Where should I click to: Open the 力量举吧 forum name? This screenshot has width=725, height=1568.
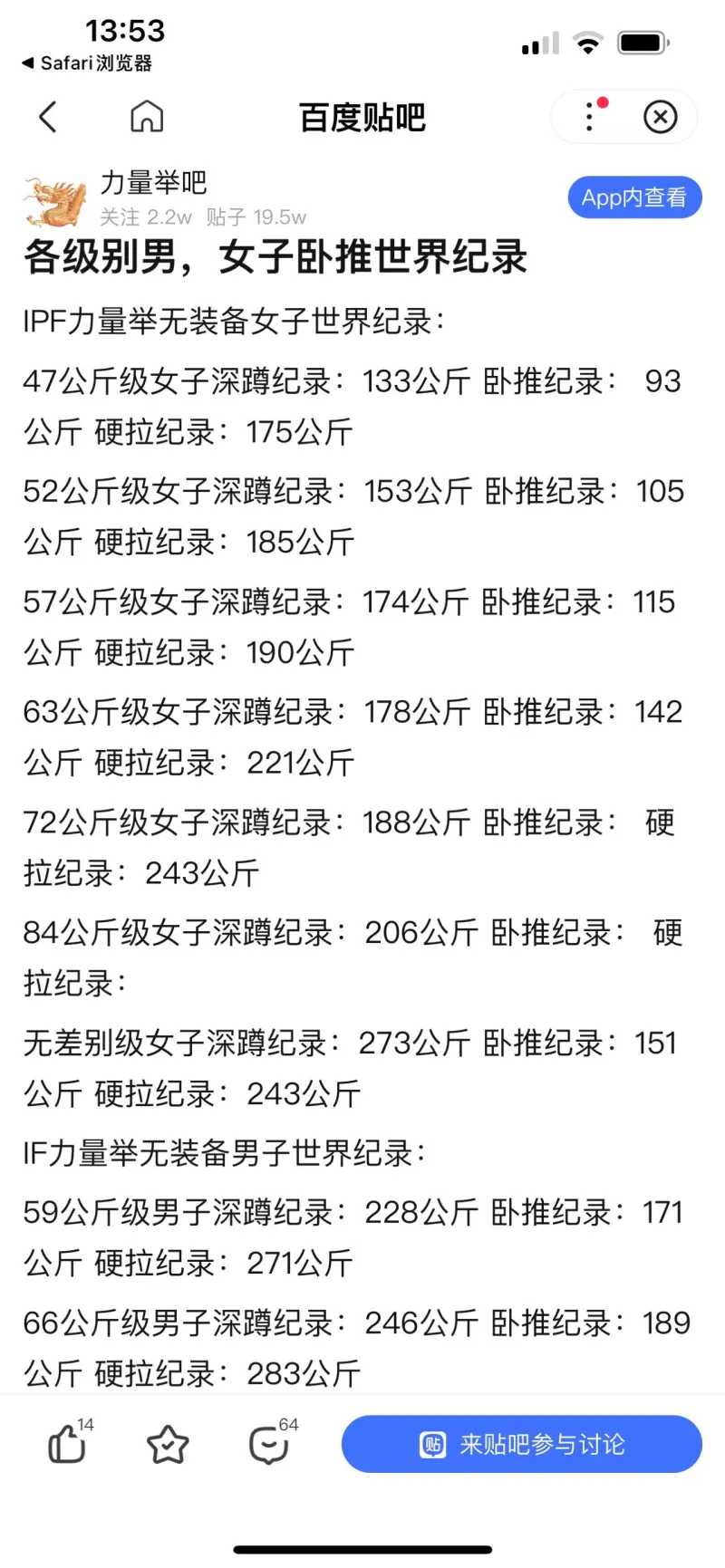[153, 183]
